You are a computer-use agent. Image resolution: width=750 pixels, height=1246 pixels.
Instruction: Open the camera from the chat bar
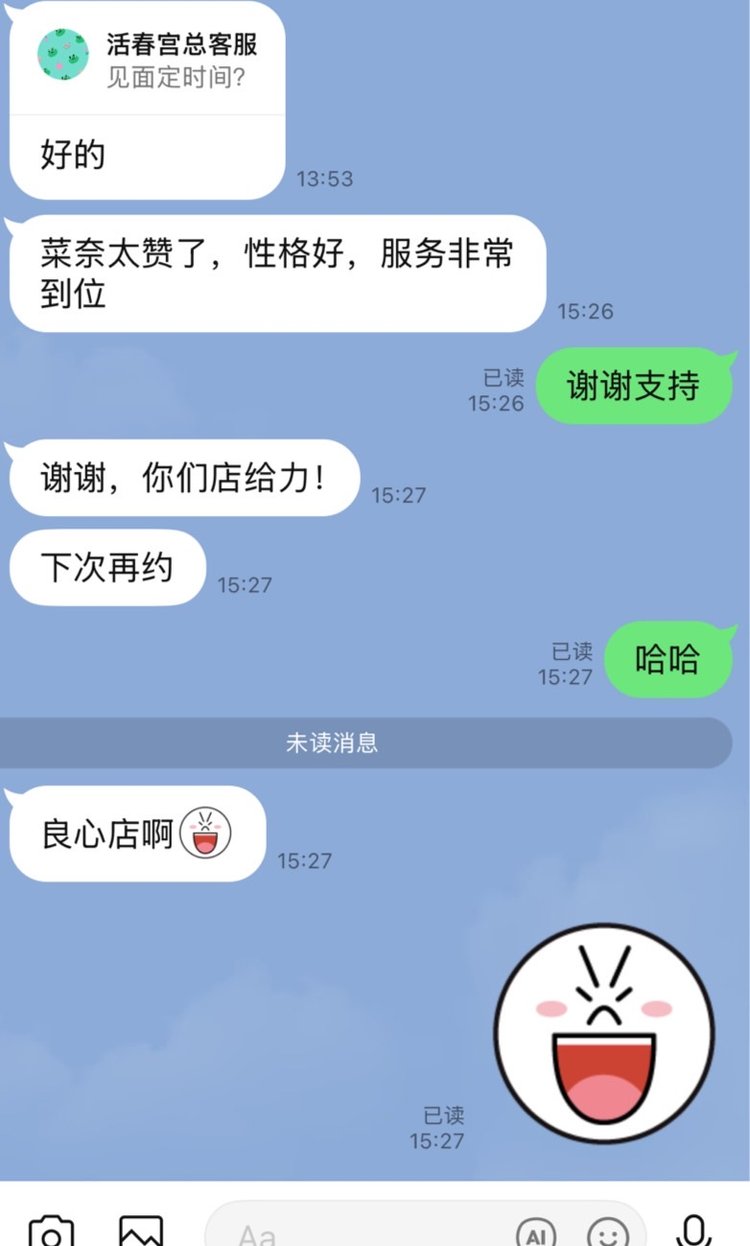50,1232
